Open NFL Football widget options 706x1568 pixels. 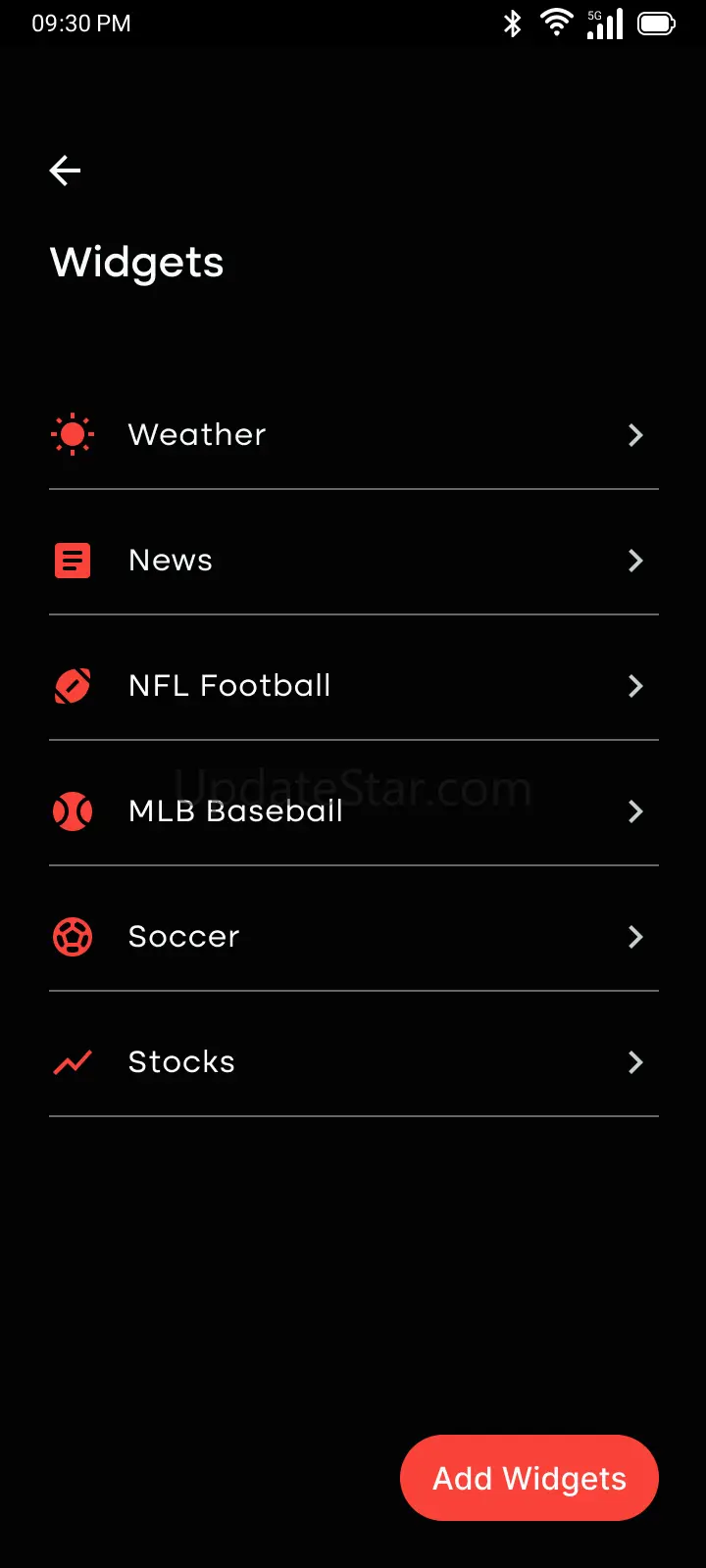tap(353, 686)
